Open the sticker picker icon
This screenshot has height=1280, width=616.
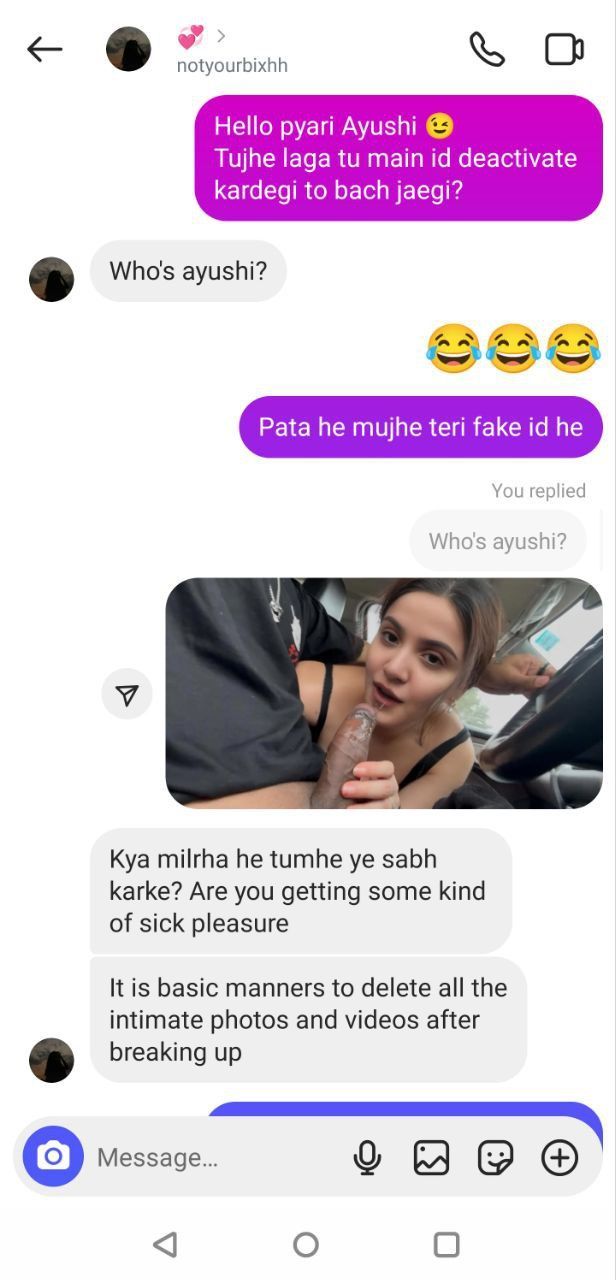(x=495, y=1158)
